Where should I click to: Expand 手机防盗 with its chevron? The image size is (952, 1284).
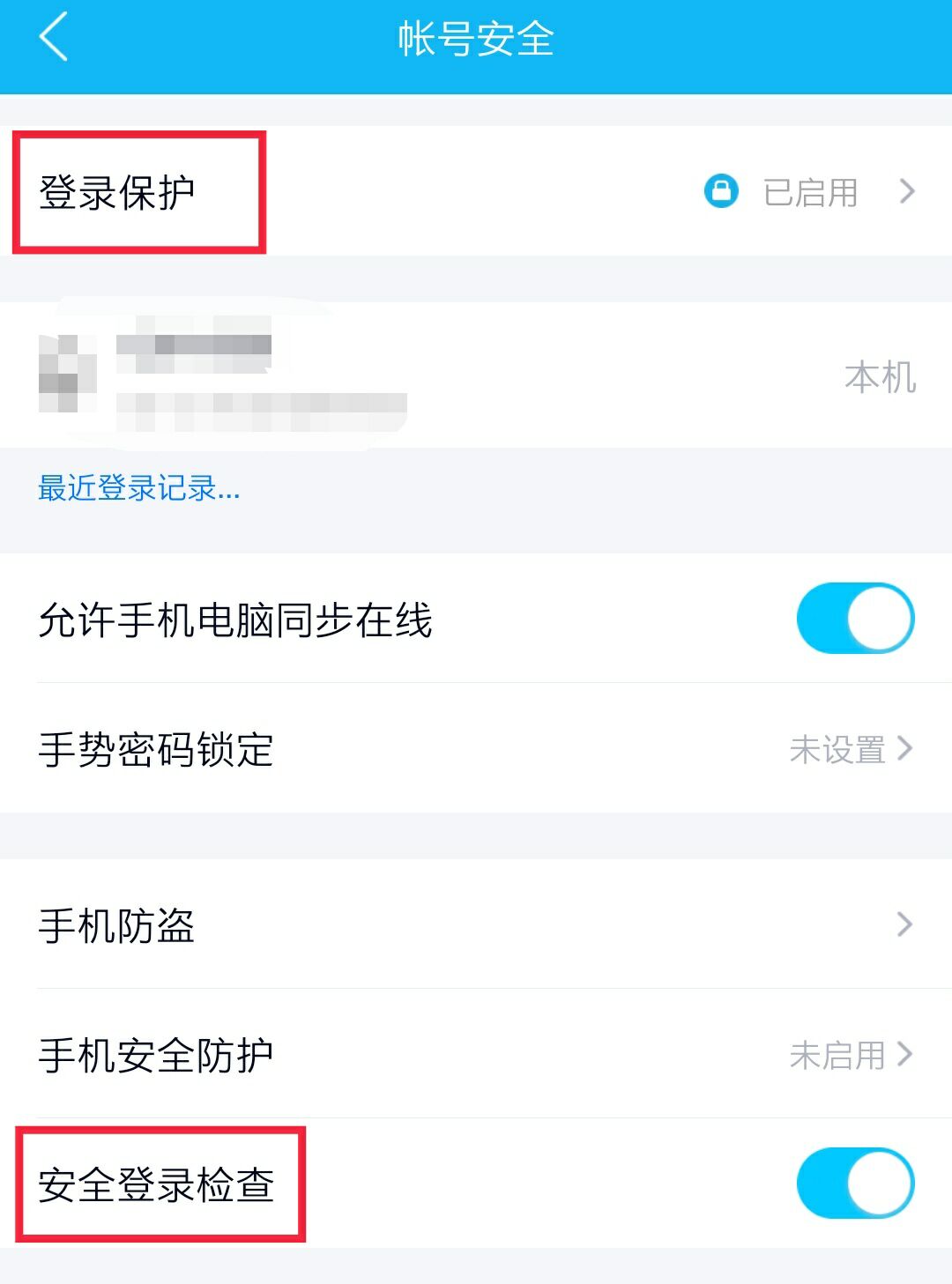click(906, 924)
